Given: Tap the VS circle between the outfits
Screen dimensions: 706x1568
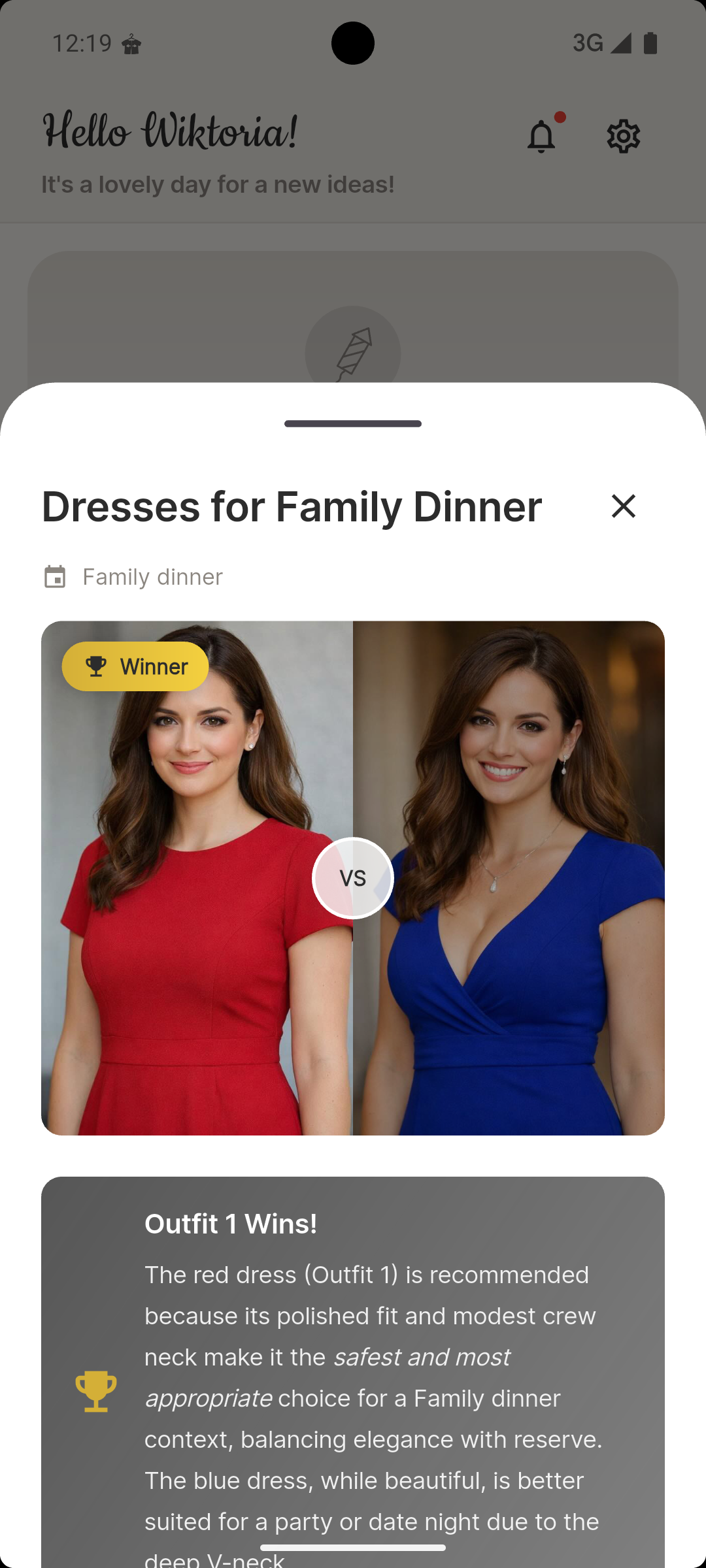Looking at the screenshot, I should coord(353,878).
